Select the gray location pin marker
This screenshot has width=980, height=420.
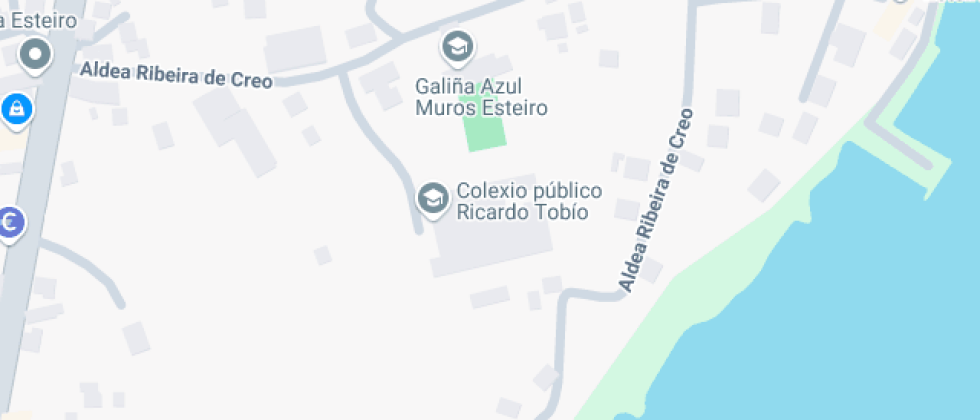click(36, 54)
